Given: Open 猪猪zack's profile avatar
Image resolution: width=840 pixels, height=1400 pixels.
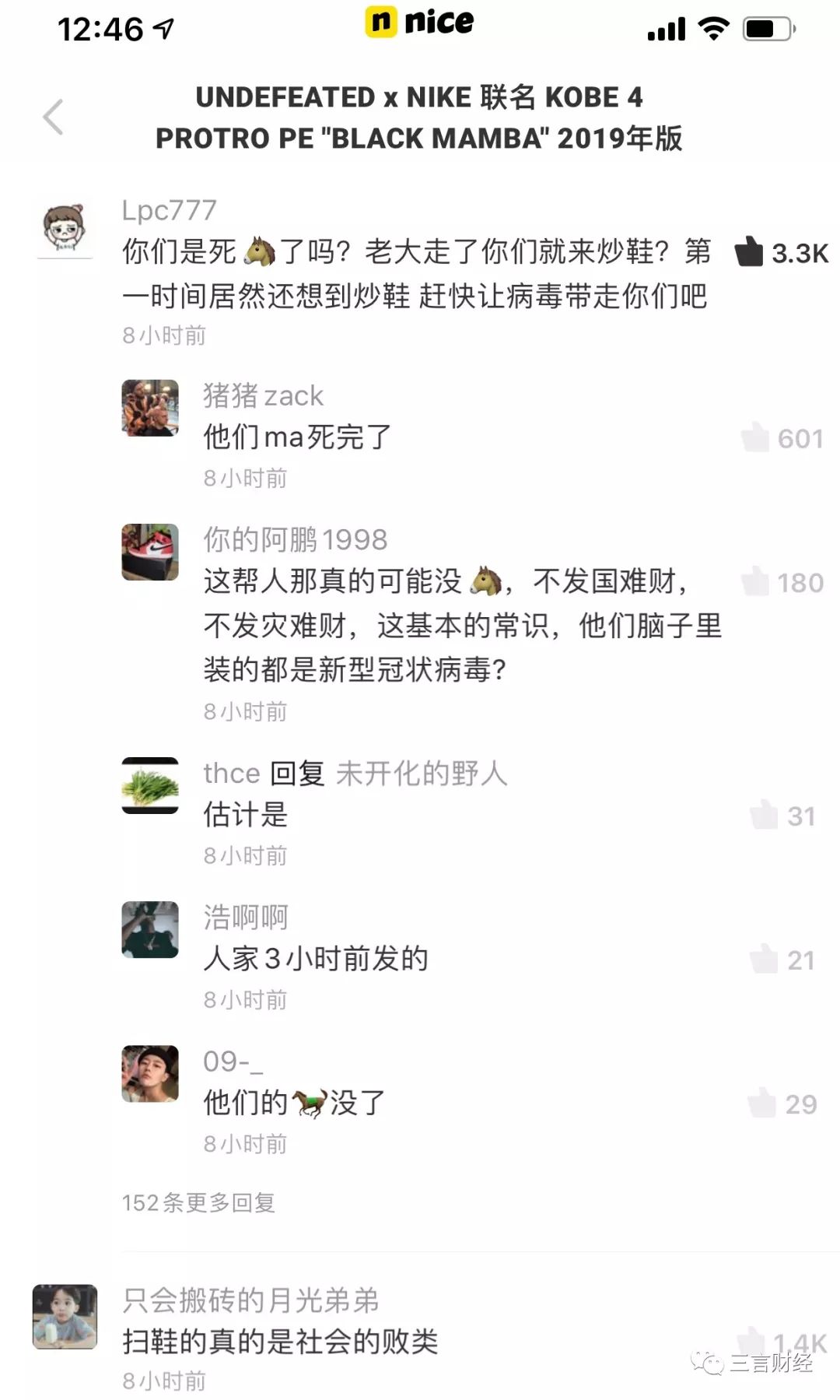Looking at the screenshot, I should click(150, 408).
